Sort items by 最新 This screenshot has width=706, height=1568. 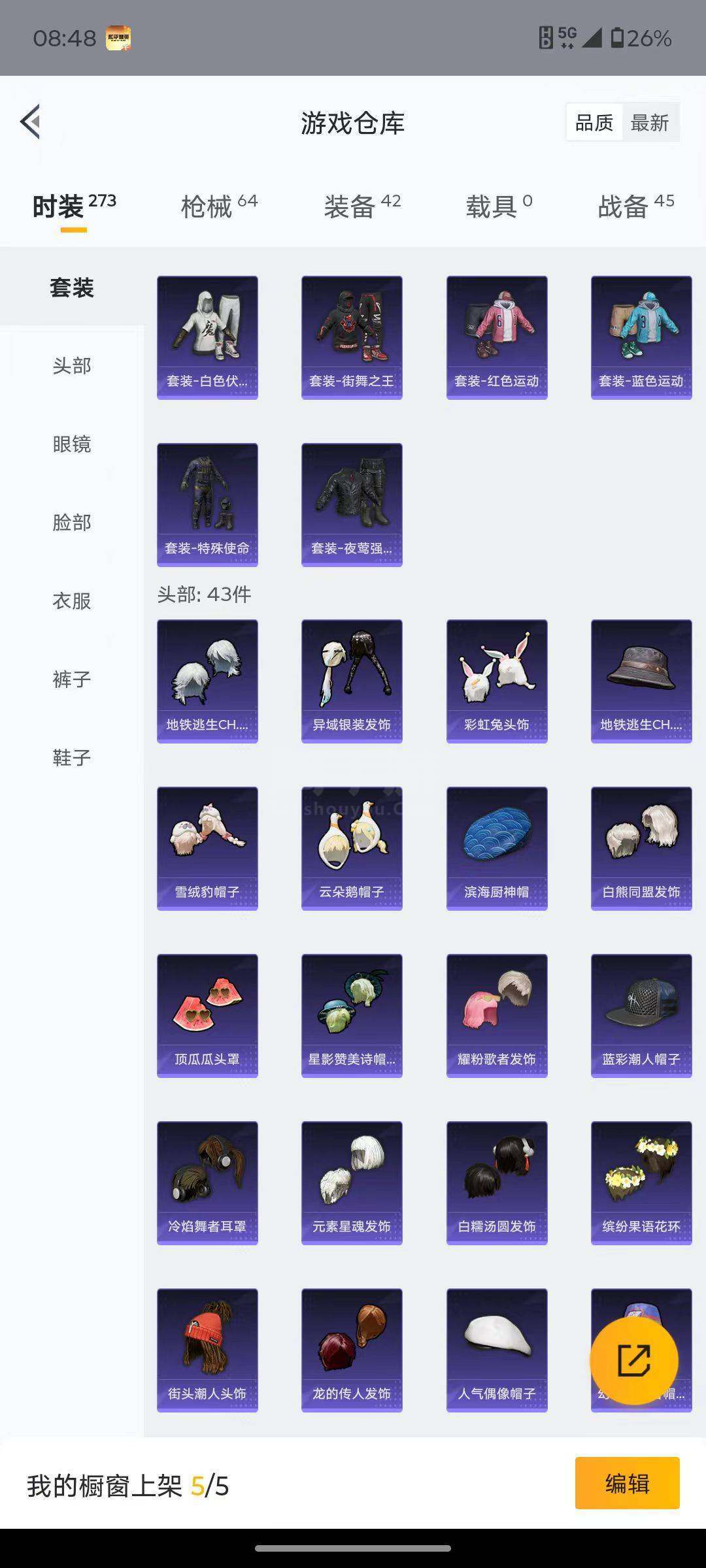pyautogui.click(x=650, y=123)
